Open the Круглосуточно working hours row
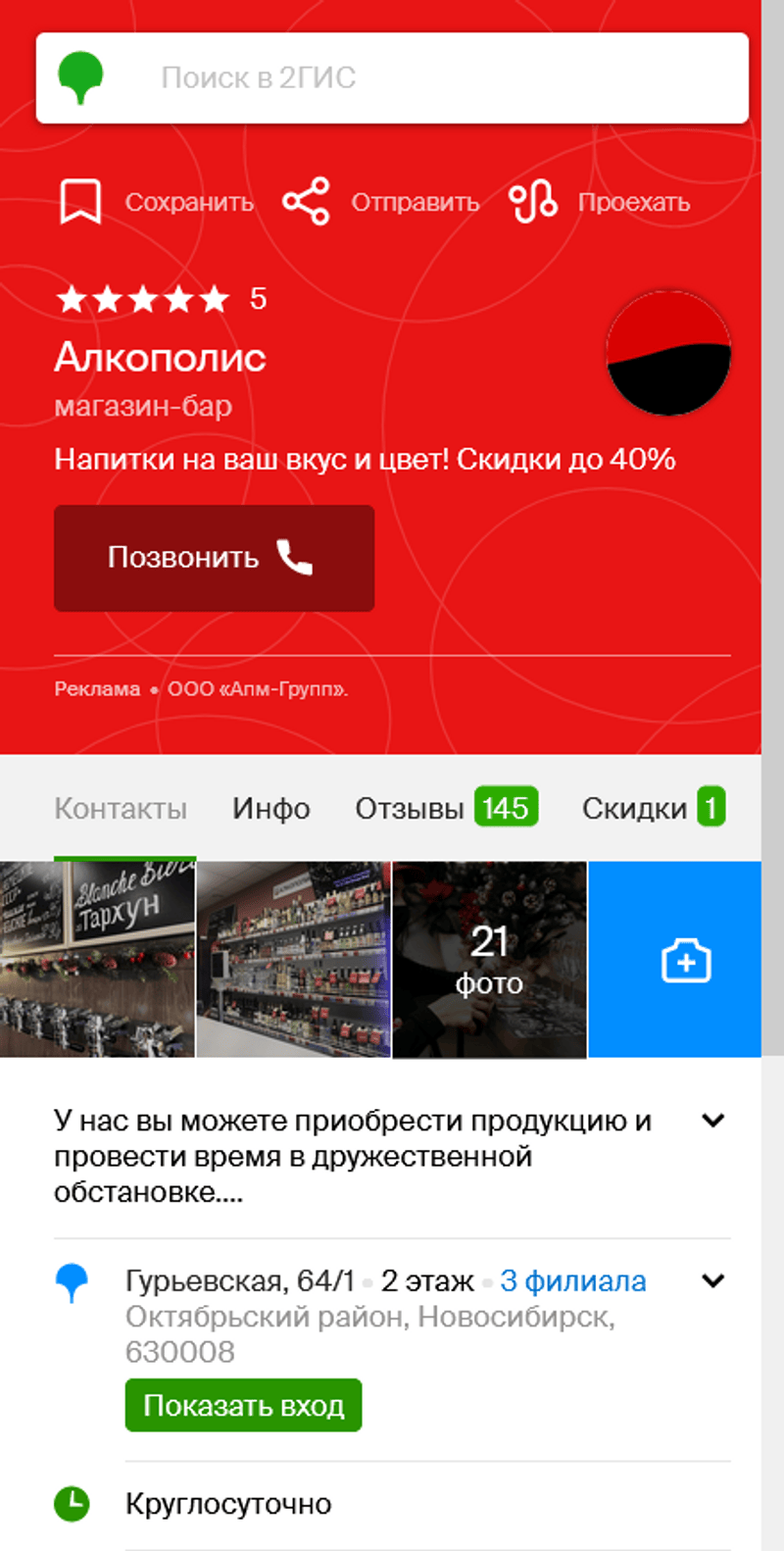 [228, 1504]
